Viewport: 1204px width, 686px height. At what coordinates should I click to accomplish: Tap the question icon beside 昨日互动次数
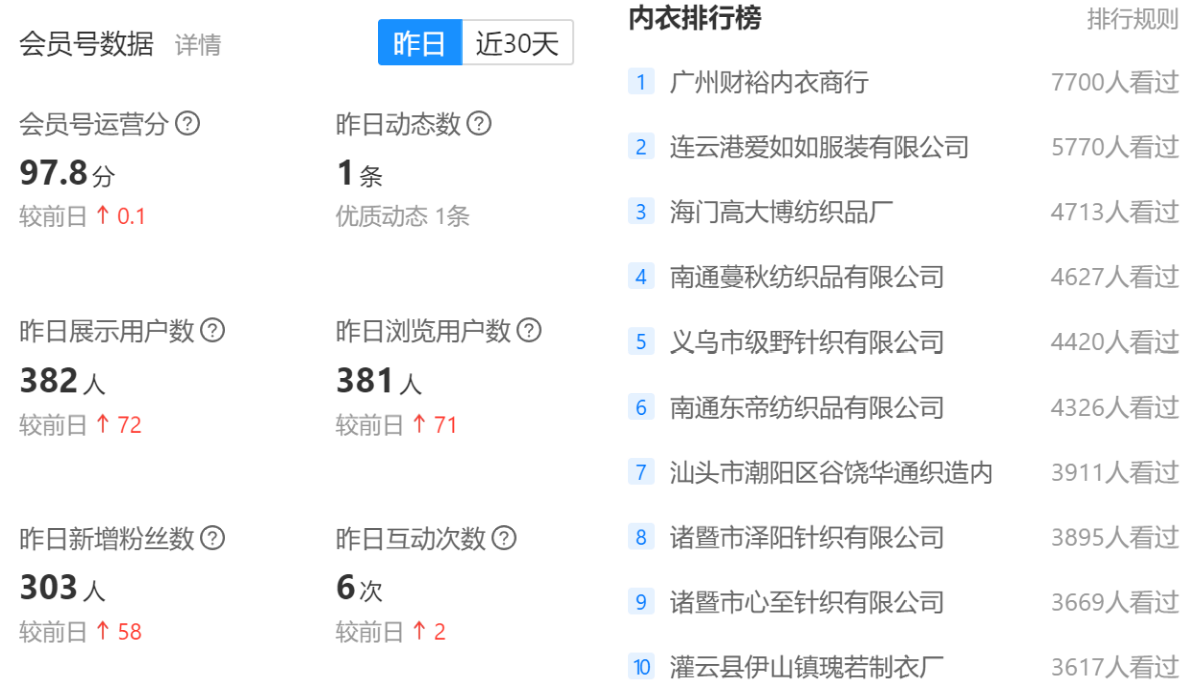pos(505,538)
